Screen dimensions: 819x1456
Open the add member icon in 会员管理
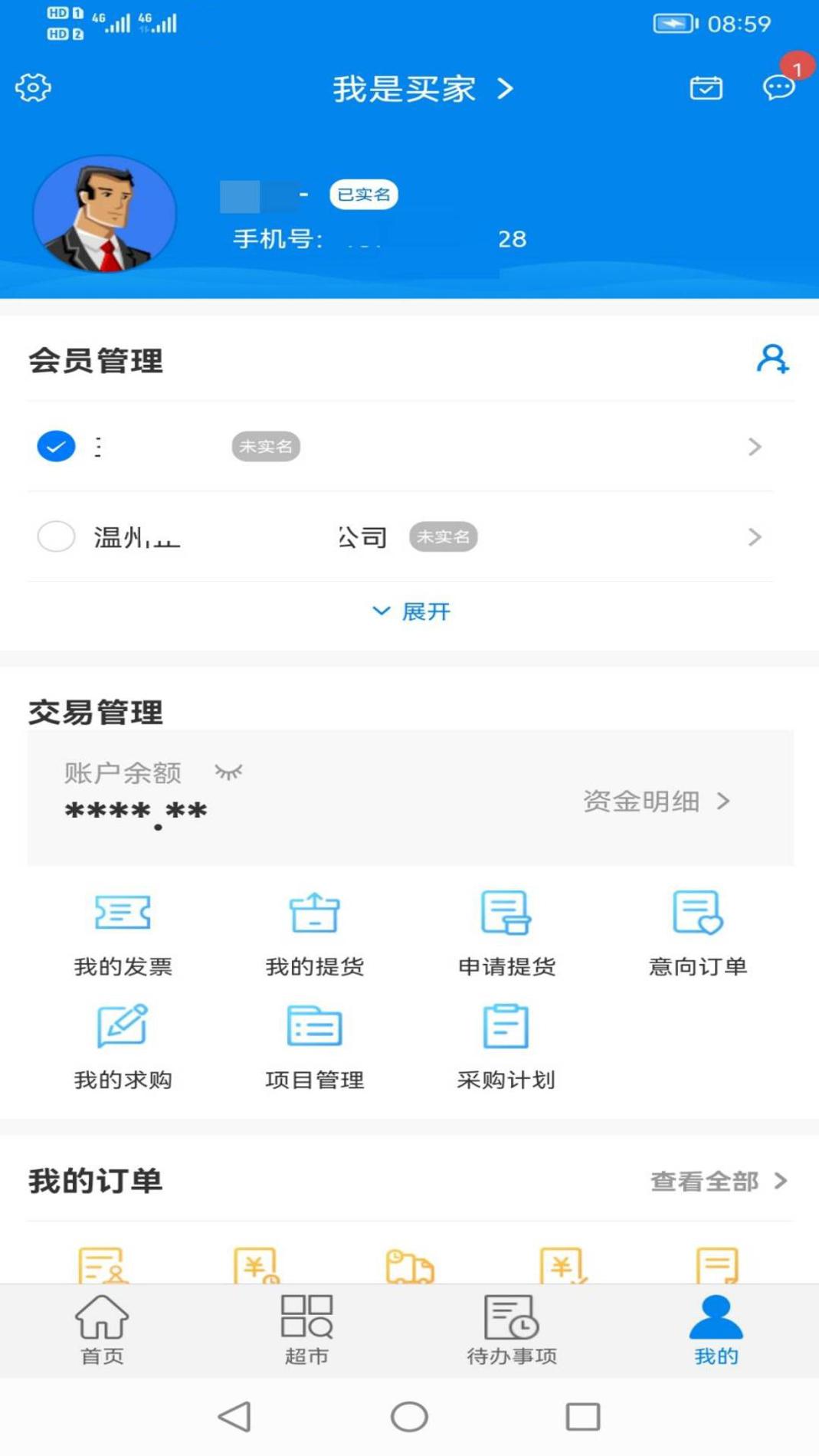pyautogui.click(x=772, y=360)
